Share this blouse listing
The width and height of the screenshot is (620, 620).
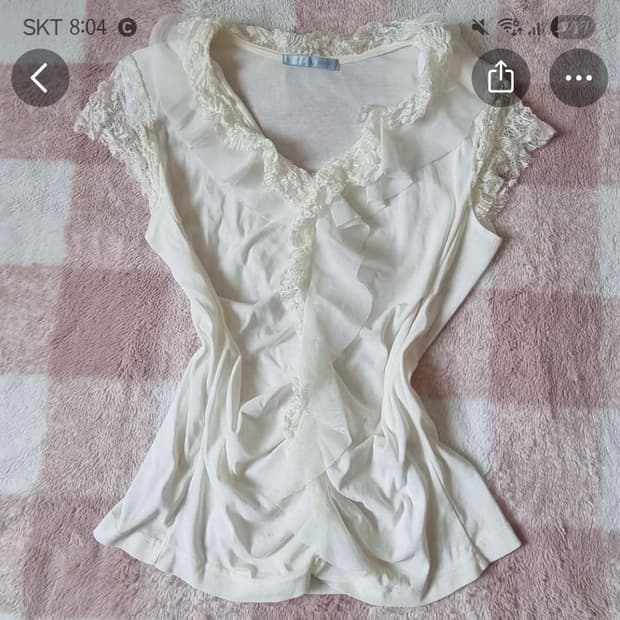click(x=501, y=78)
